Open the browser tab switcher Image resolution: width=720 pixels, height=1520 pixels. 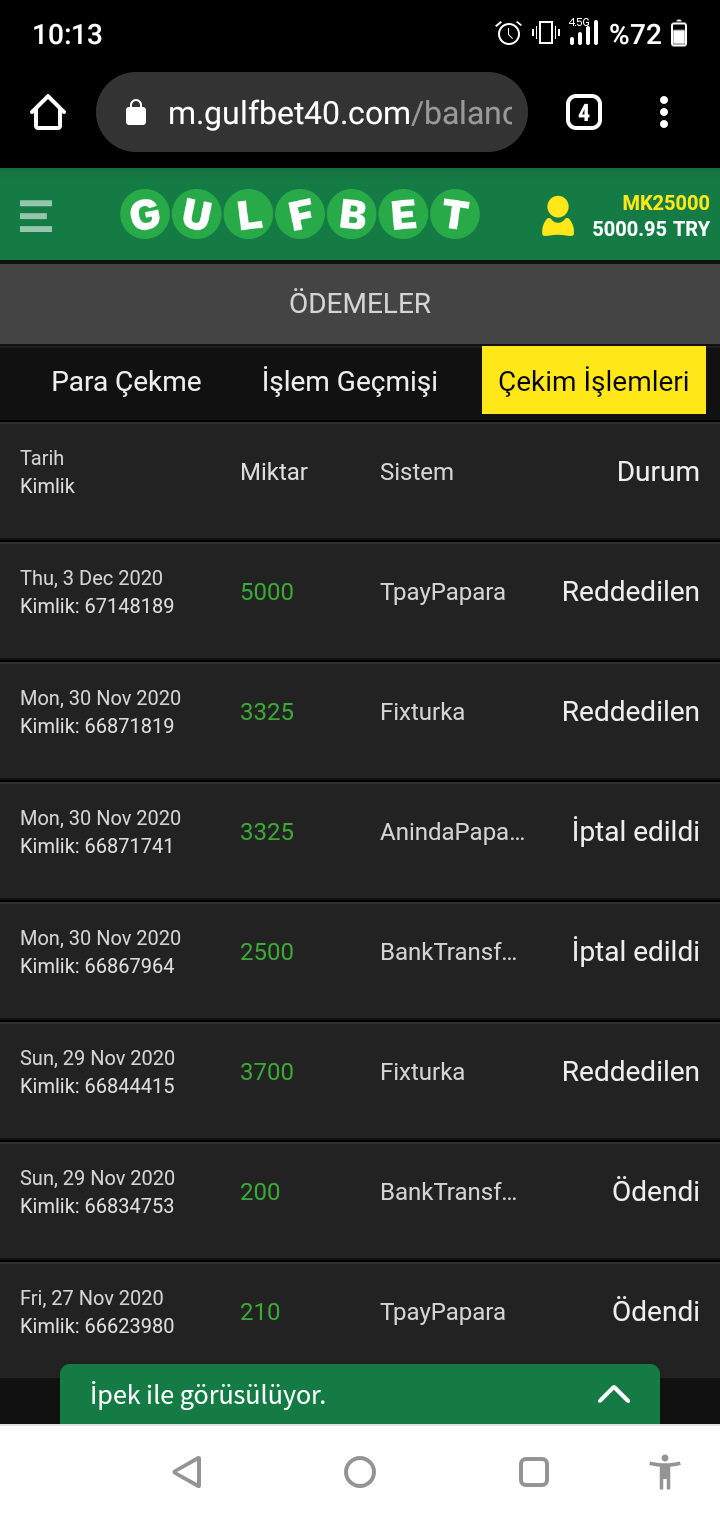584,112
